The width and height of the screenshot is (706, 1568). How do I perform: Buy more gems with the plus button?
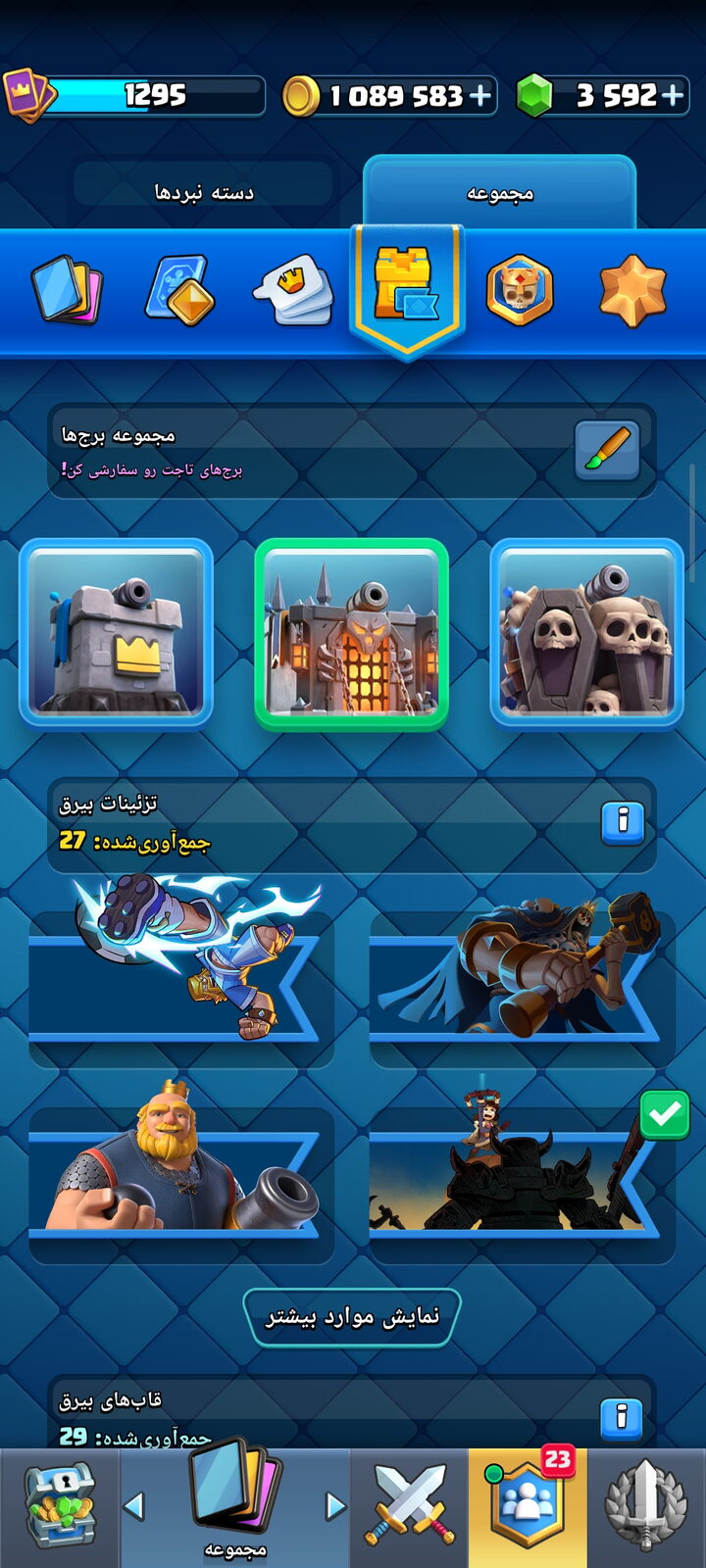click(673, 95)
